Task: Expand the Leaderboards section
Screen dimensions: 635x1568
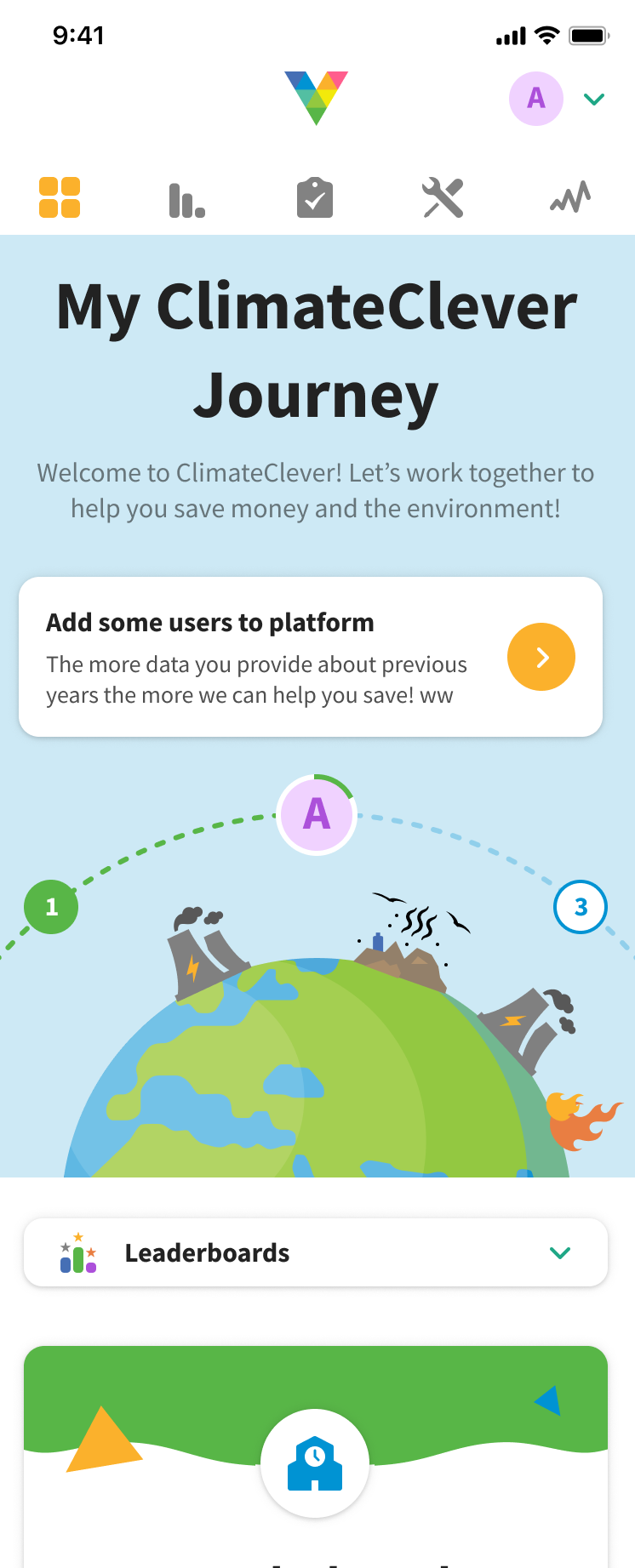Action: coord(559,1252)
